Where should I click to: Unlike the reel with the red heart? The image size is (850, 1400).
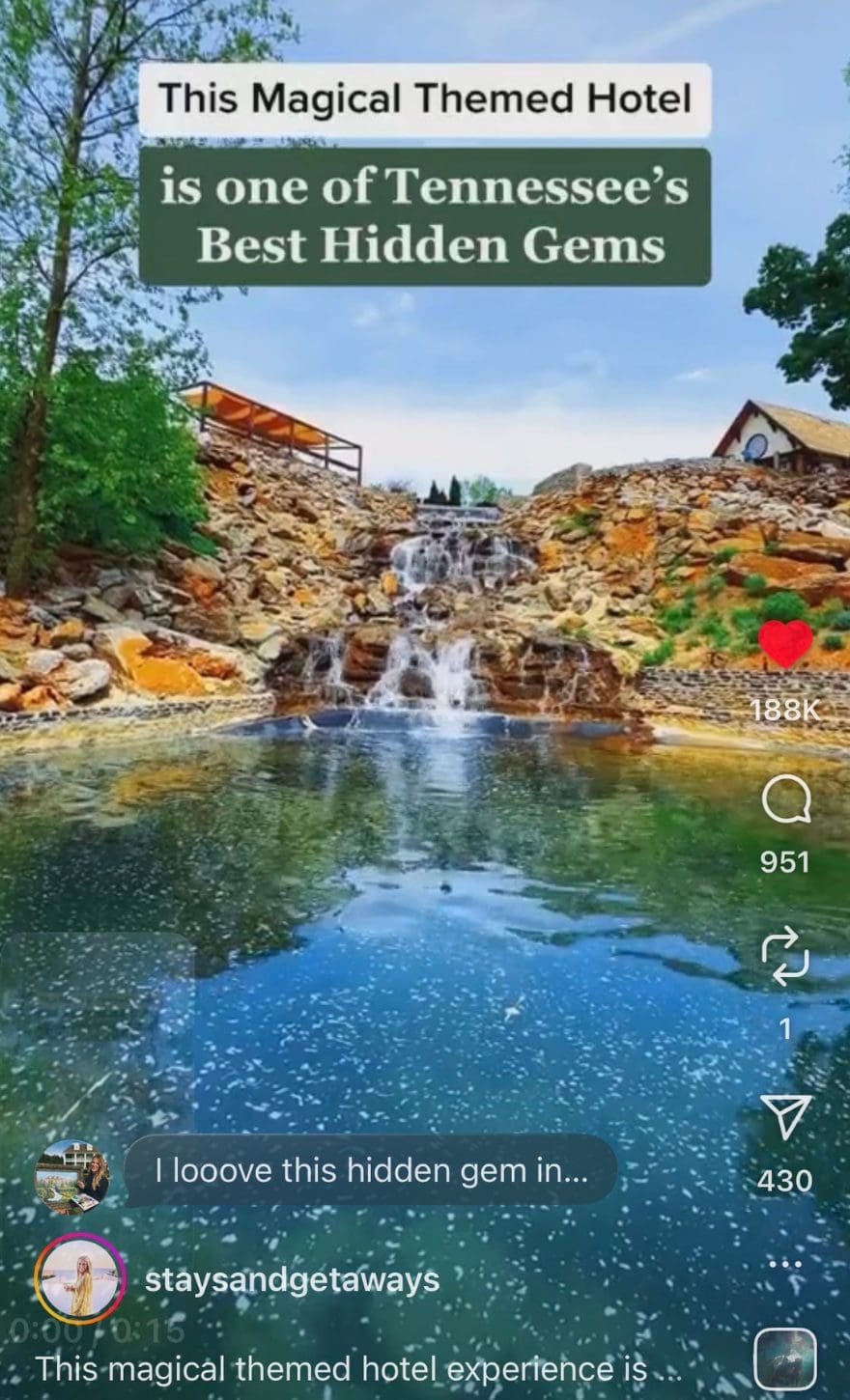[x=785, y=644]
